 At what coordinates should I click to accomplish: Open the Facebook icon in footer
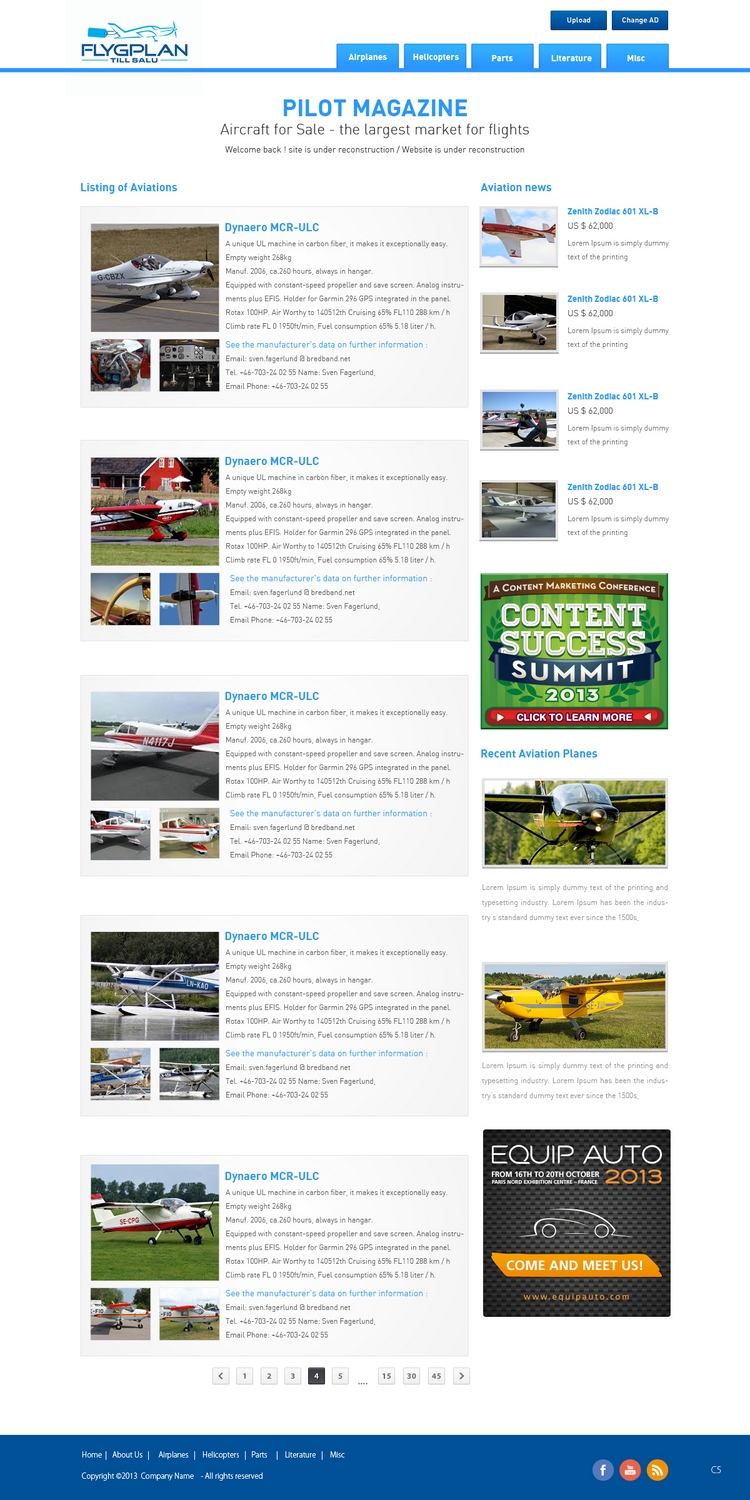(603, 1469)
